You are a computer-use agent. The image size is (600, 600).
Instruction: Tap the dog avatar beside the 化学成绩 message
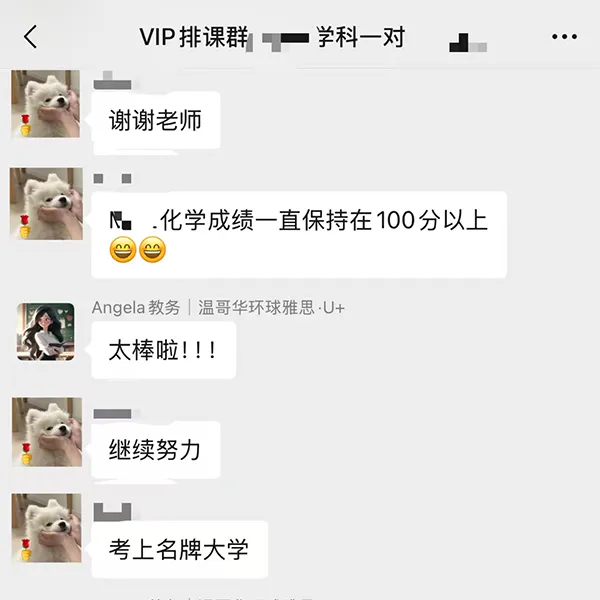(x=46, y=204)
